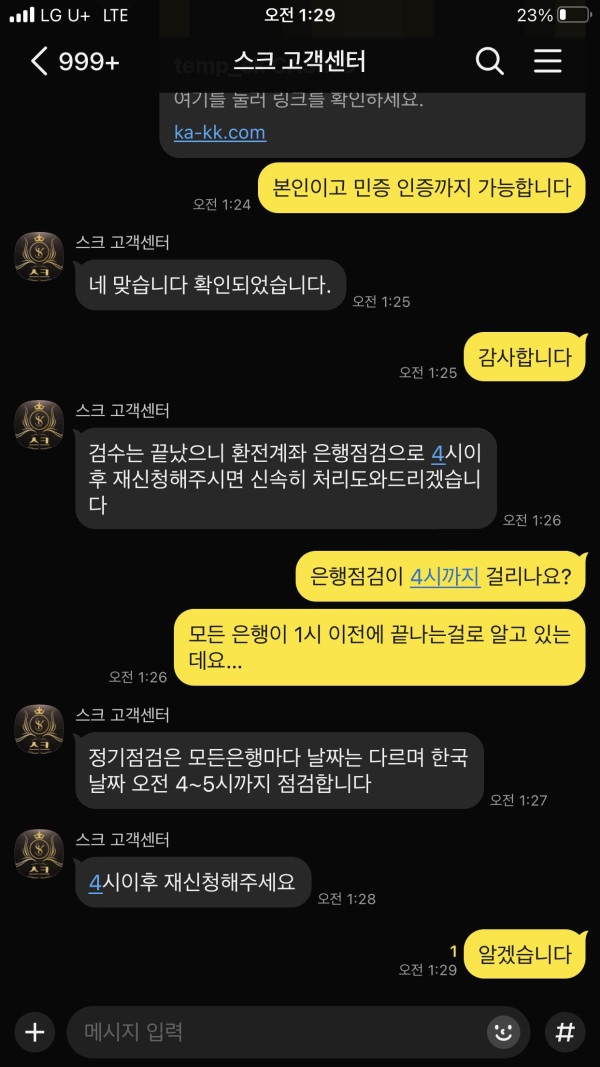Viewport: 600px width, 1067px height.
Task: Tap the linked 4 in 4시이후 재신청해주세요
Action: 95,883
